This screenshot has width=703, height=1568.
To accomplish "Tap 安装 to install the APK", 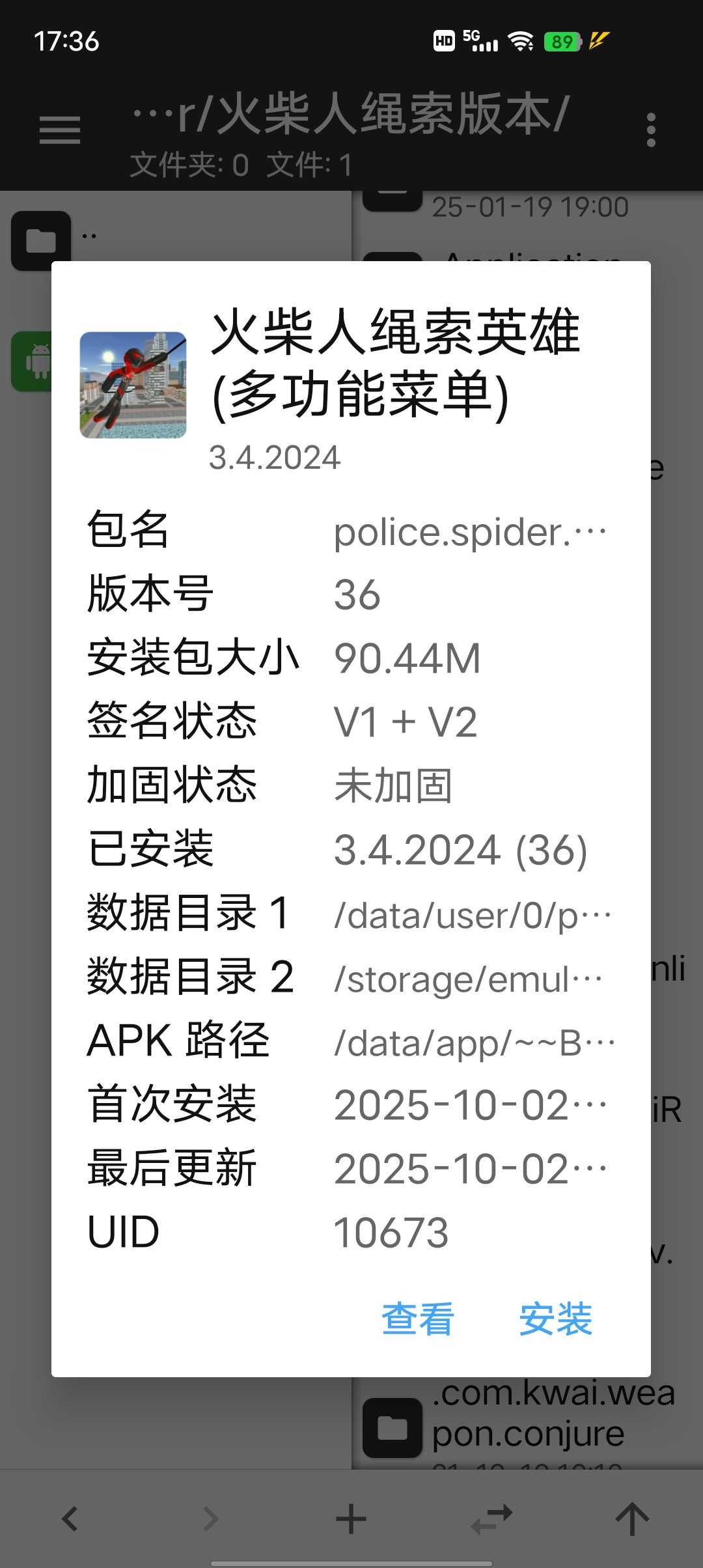I will 555,1319.
